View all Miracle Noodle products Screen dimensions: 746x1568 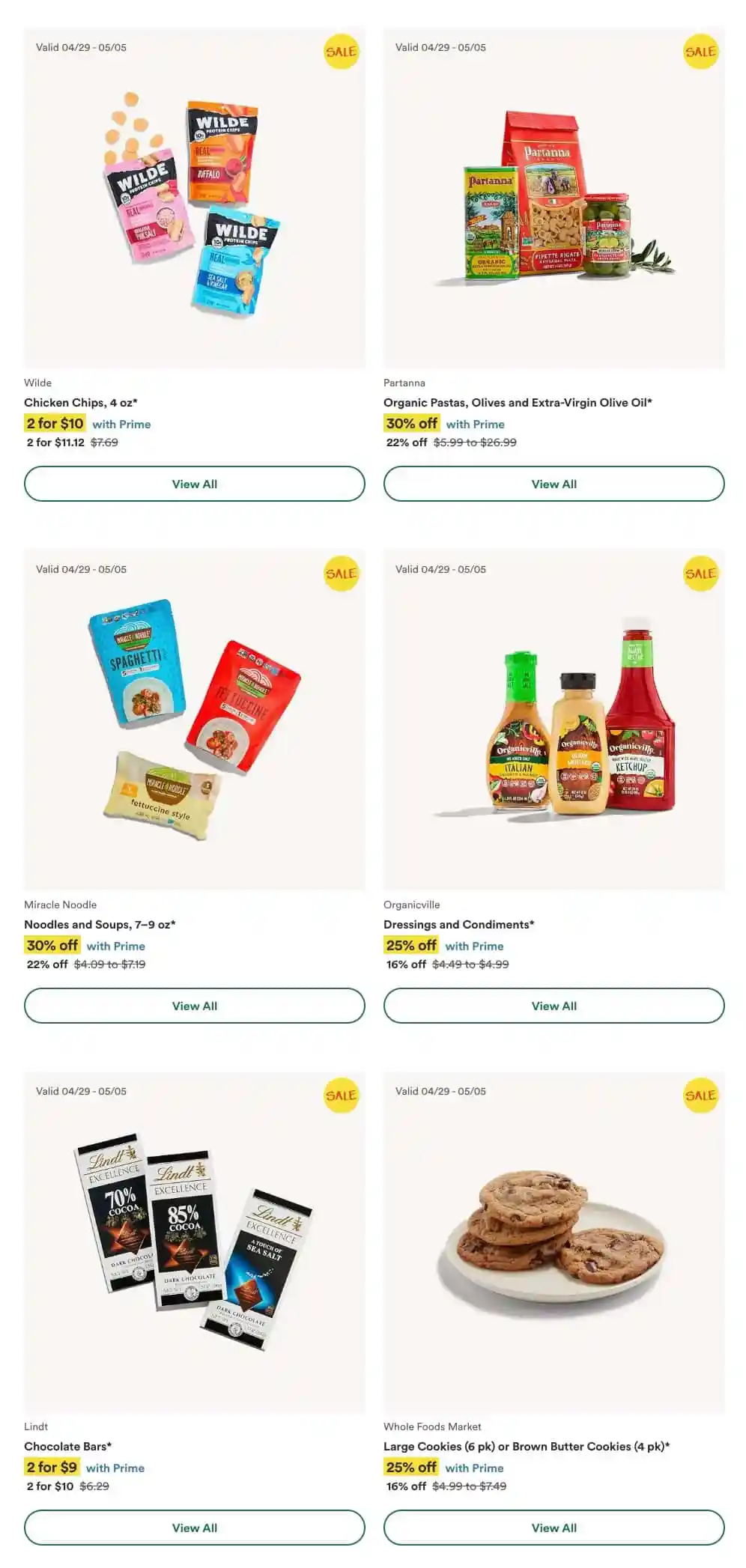click(194, 1006)
